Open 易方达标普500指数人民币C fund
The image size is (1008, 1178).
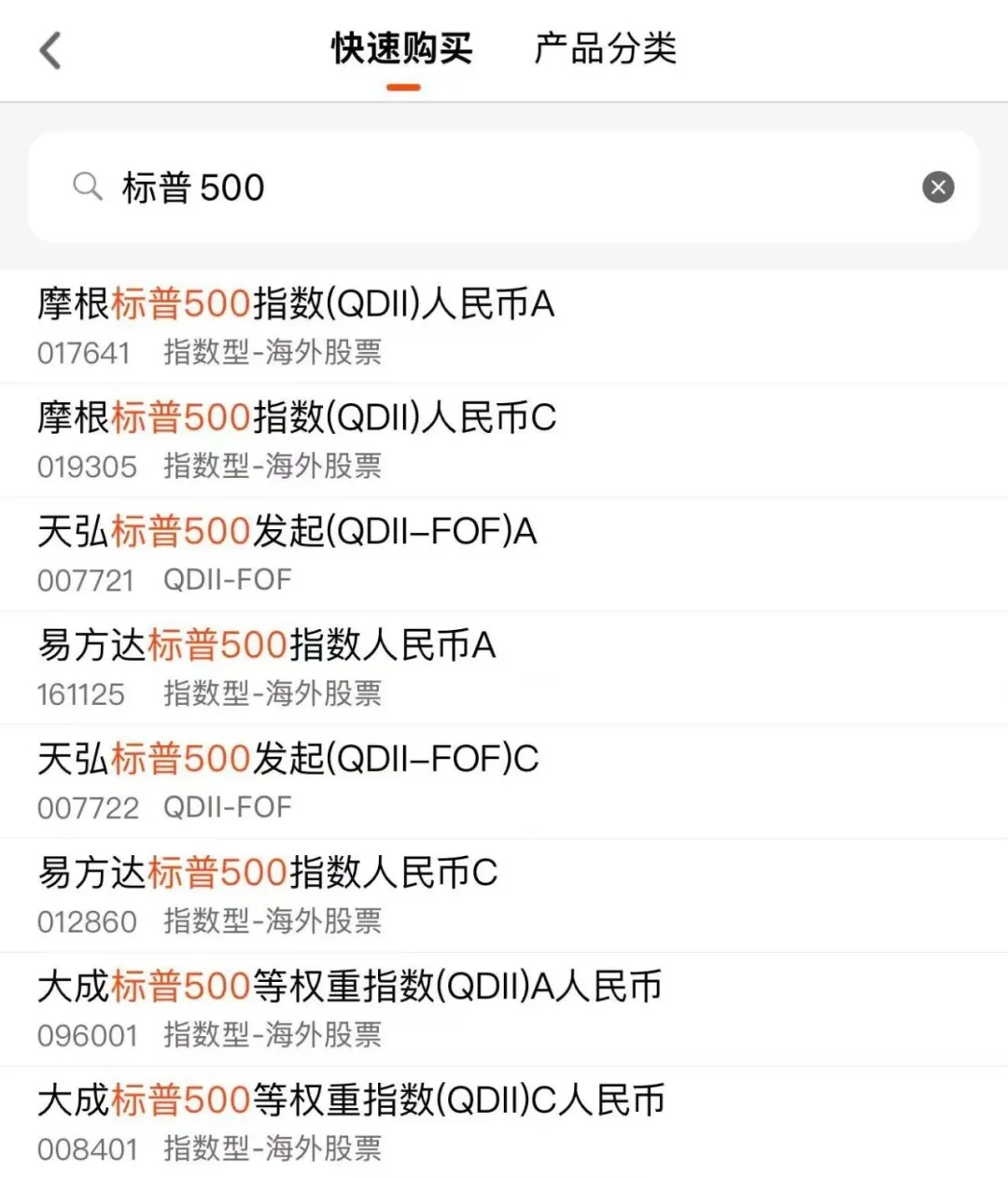click(x=268, y=872)
